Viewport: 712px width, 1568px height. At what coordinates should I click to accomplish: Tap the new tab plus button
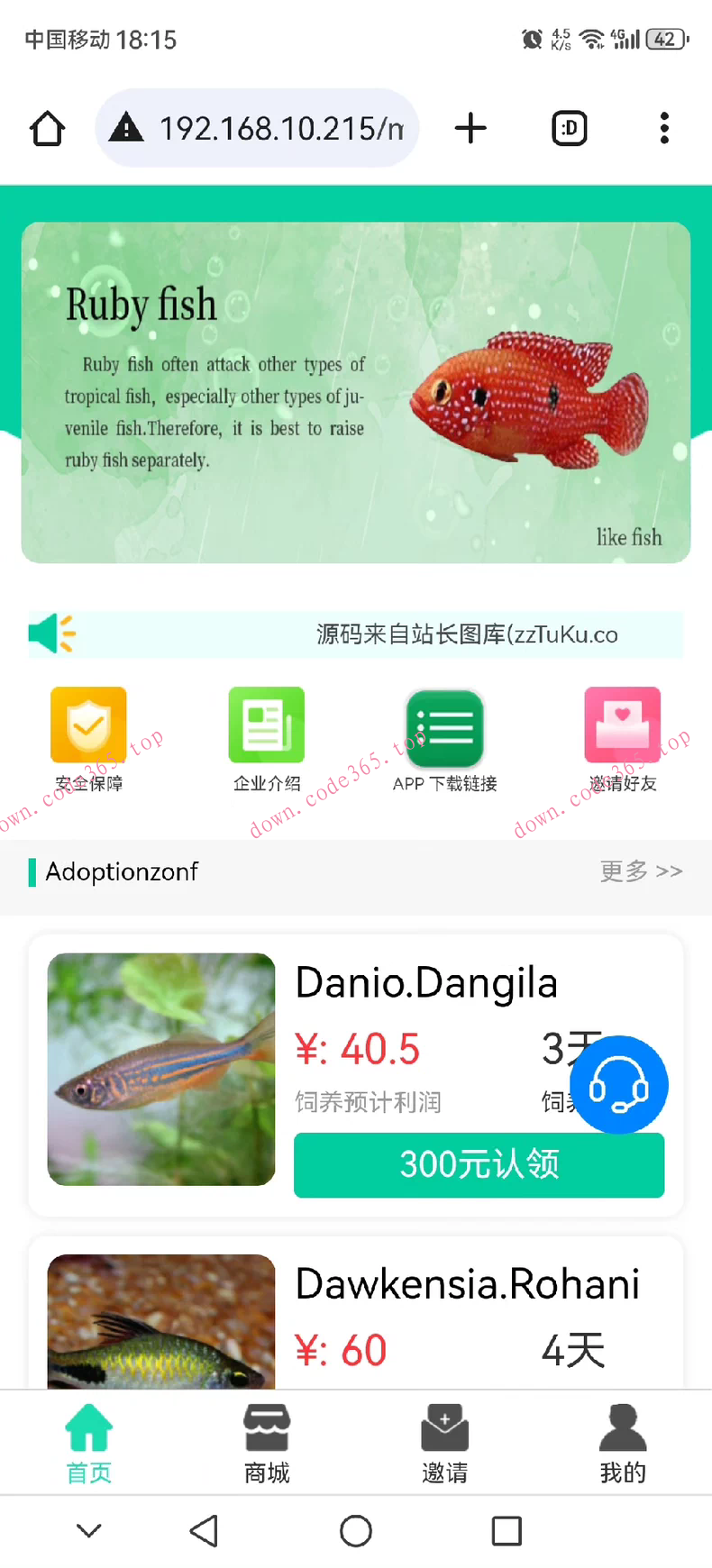[x=470, y=128]
